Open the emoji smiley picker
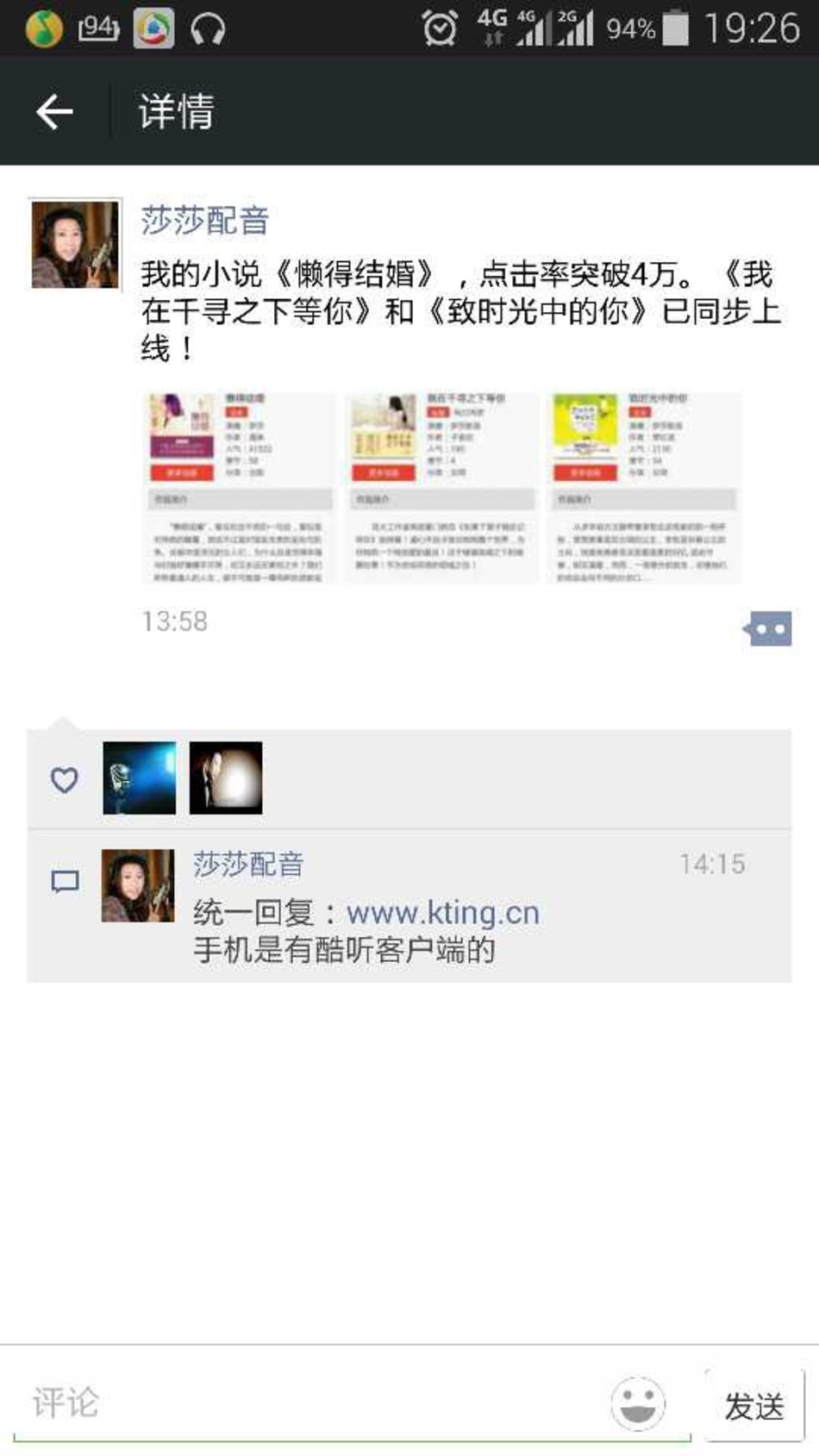819x1456 pixels. [638, 1403]
